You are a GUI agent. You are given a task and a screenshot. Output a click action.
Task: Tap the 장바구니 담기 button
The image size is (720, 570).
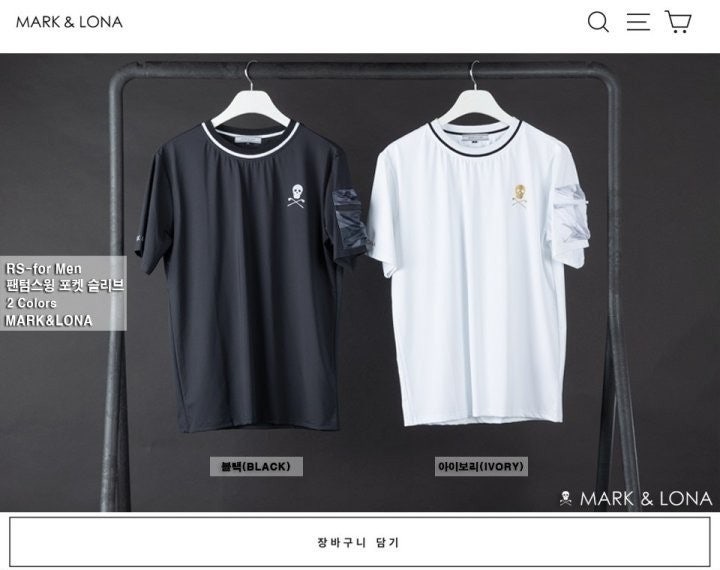359,542
